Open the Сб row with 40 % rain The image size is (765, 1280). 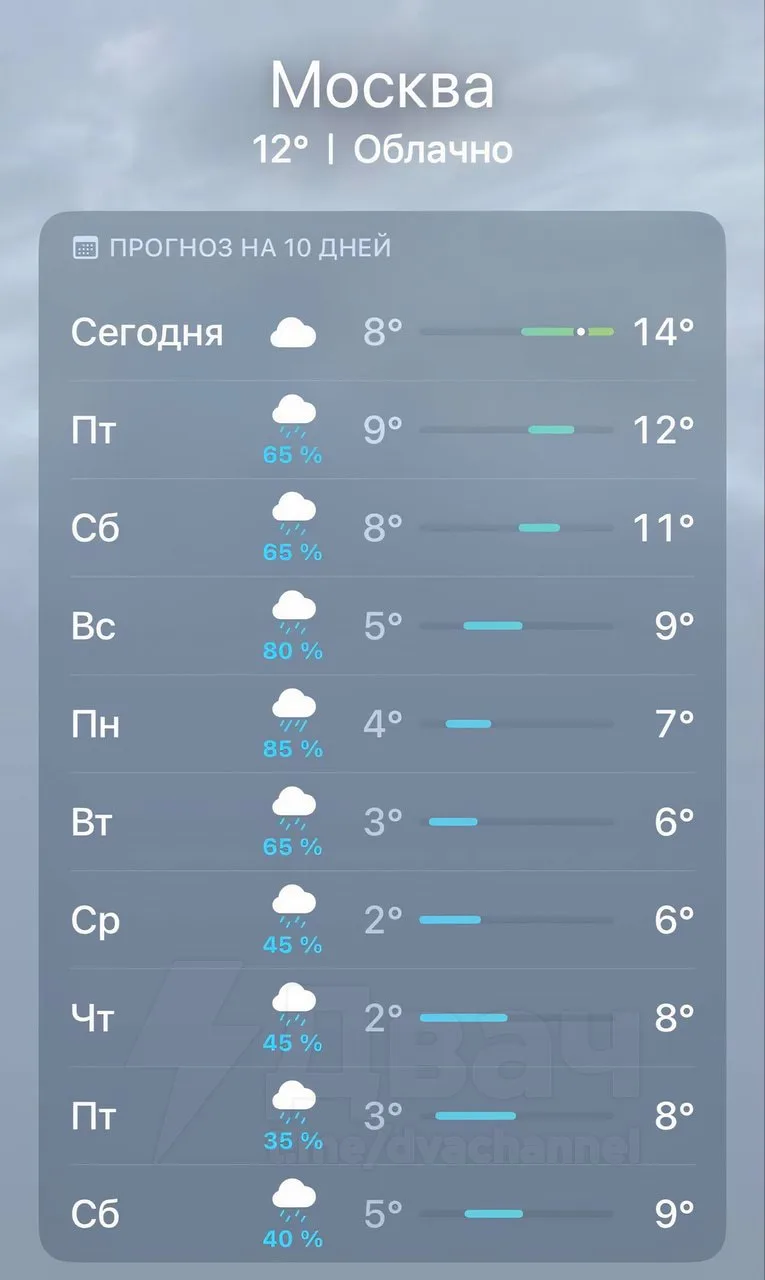click(x=382, y=1213)
